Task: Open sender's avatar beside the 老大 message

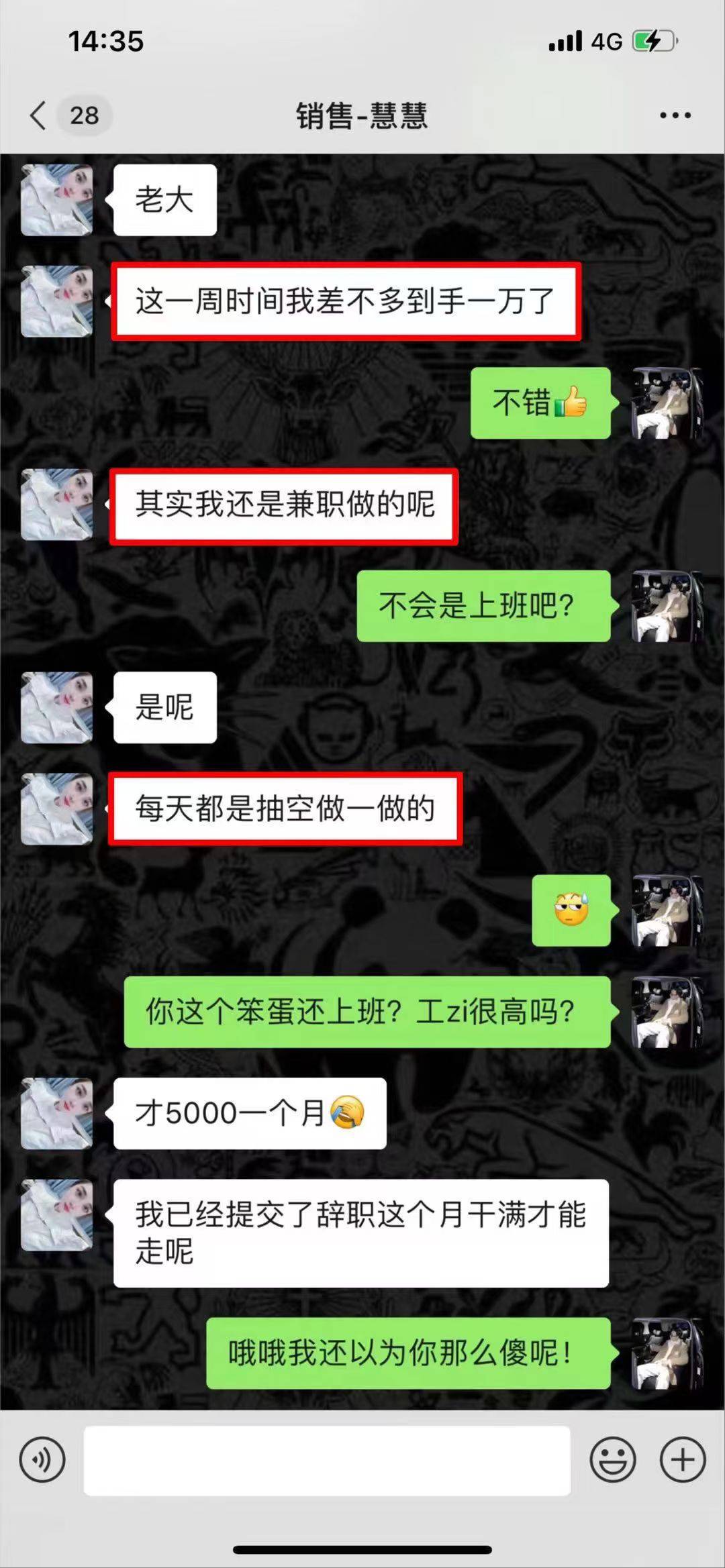Action: [57, 200]
